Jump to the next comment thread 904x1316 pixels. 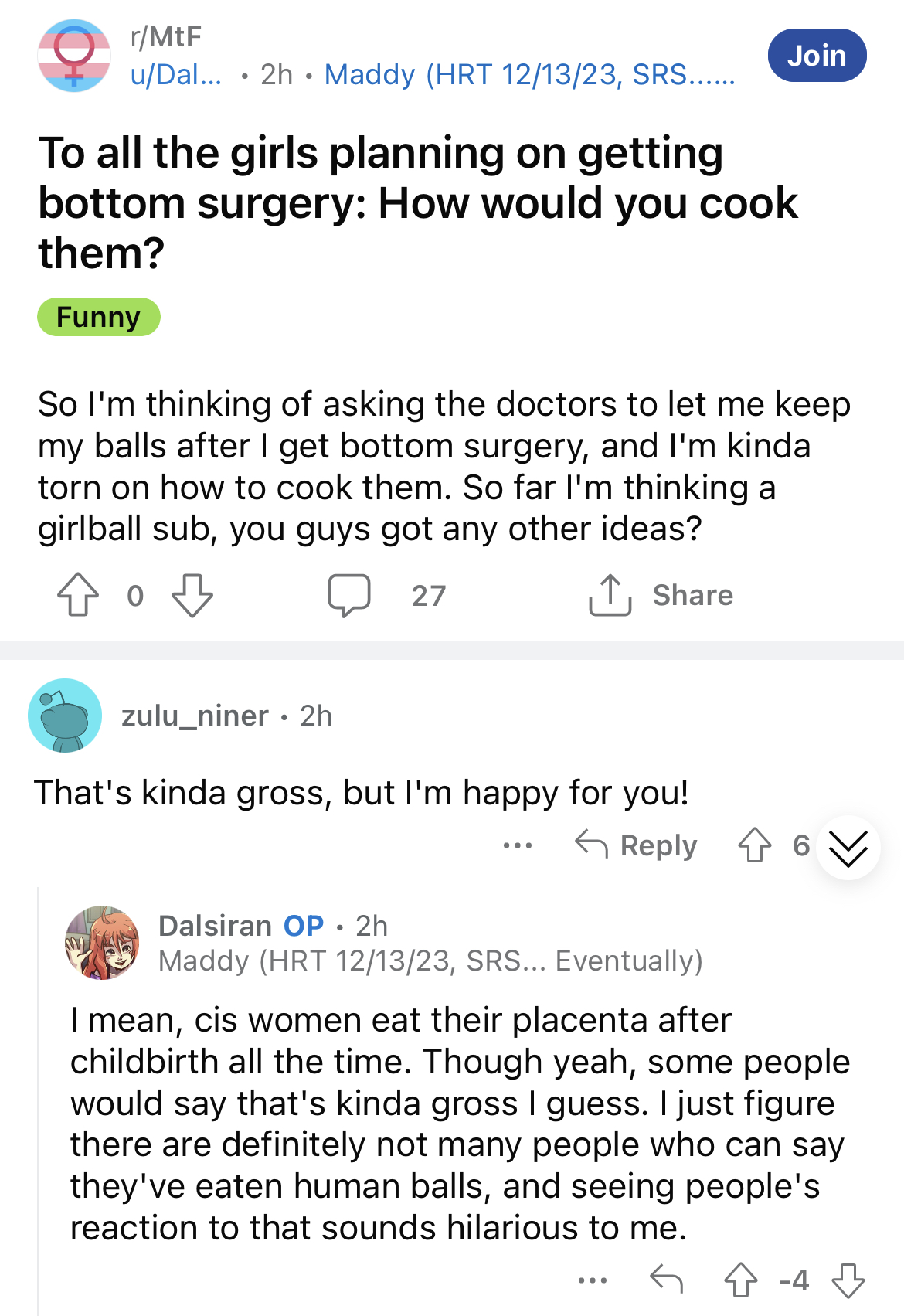click(x=848, y=848)
